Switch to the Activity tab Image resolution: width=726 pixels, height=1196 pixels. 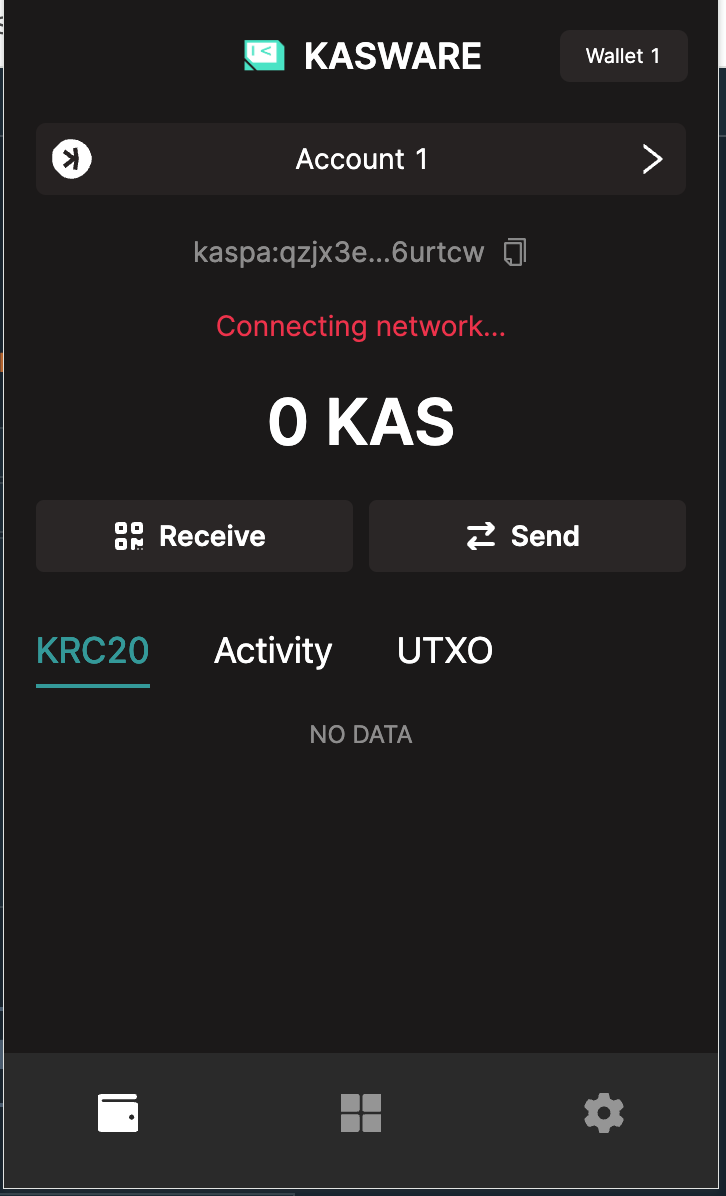tap(273, 651)
